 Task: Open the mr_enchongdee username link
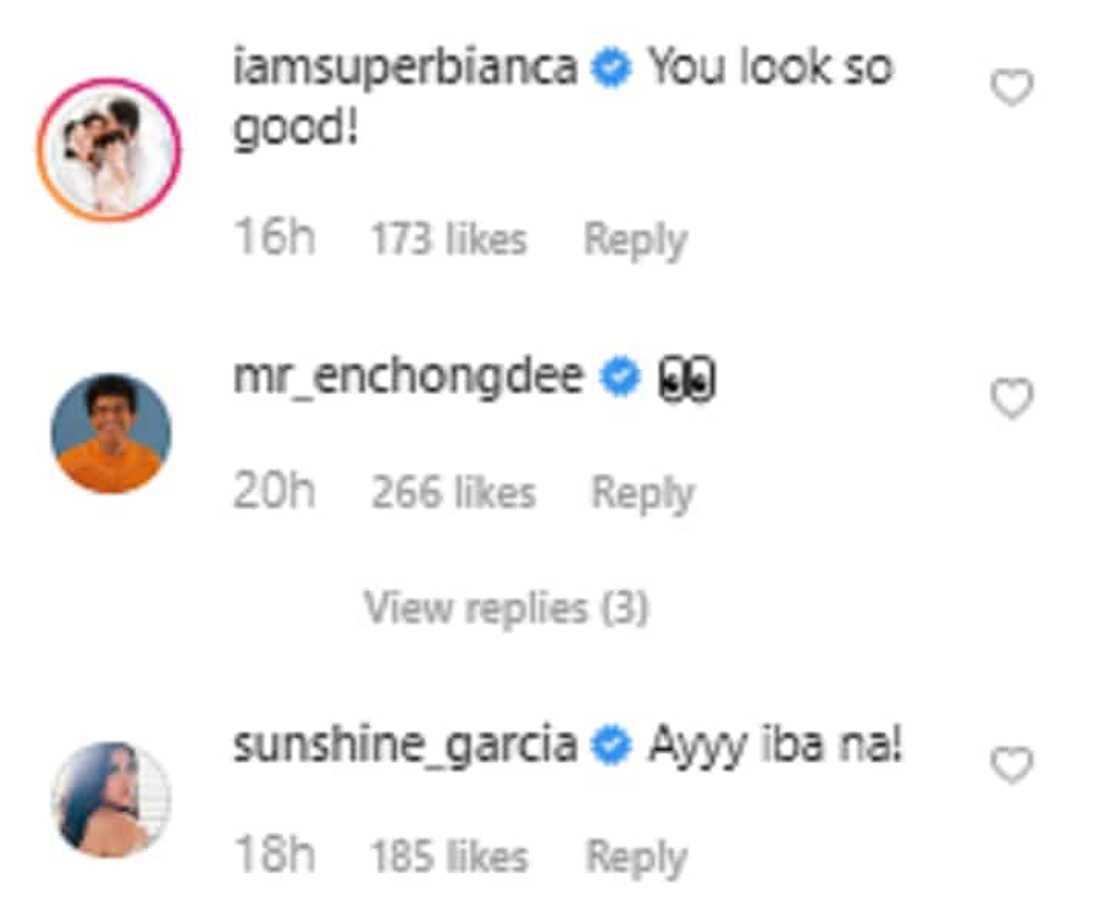(407, 377)
